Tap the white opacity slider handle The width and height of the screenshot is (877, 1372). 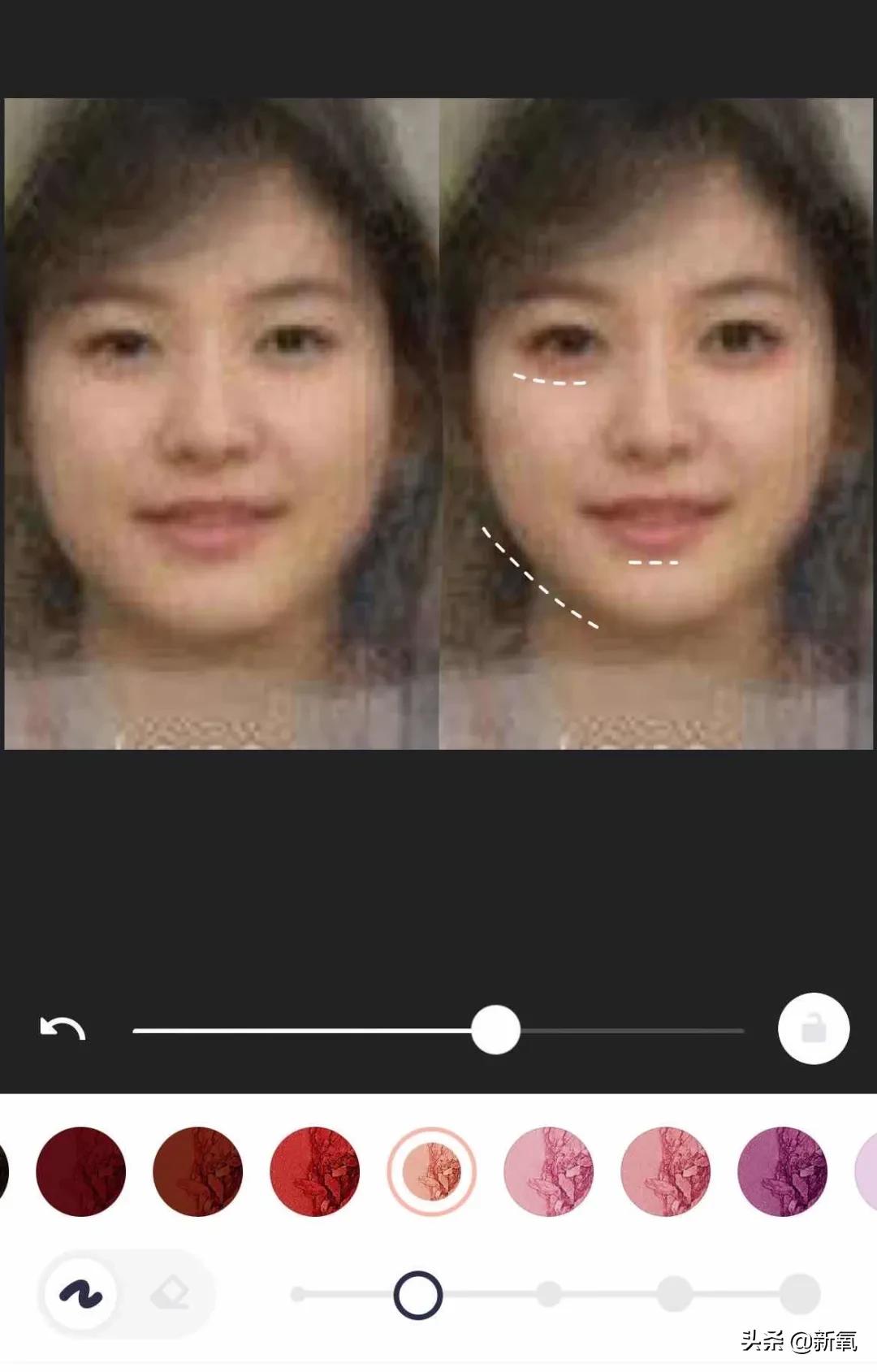click(x=495, y=1029)
